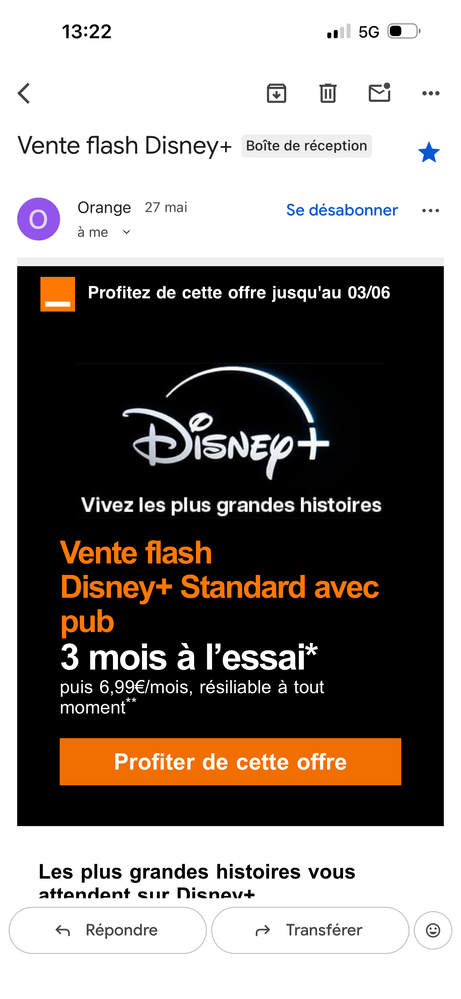Go back to the inbox
Viewport: 461px width, 999px height.
point(24,93)
